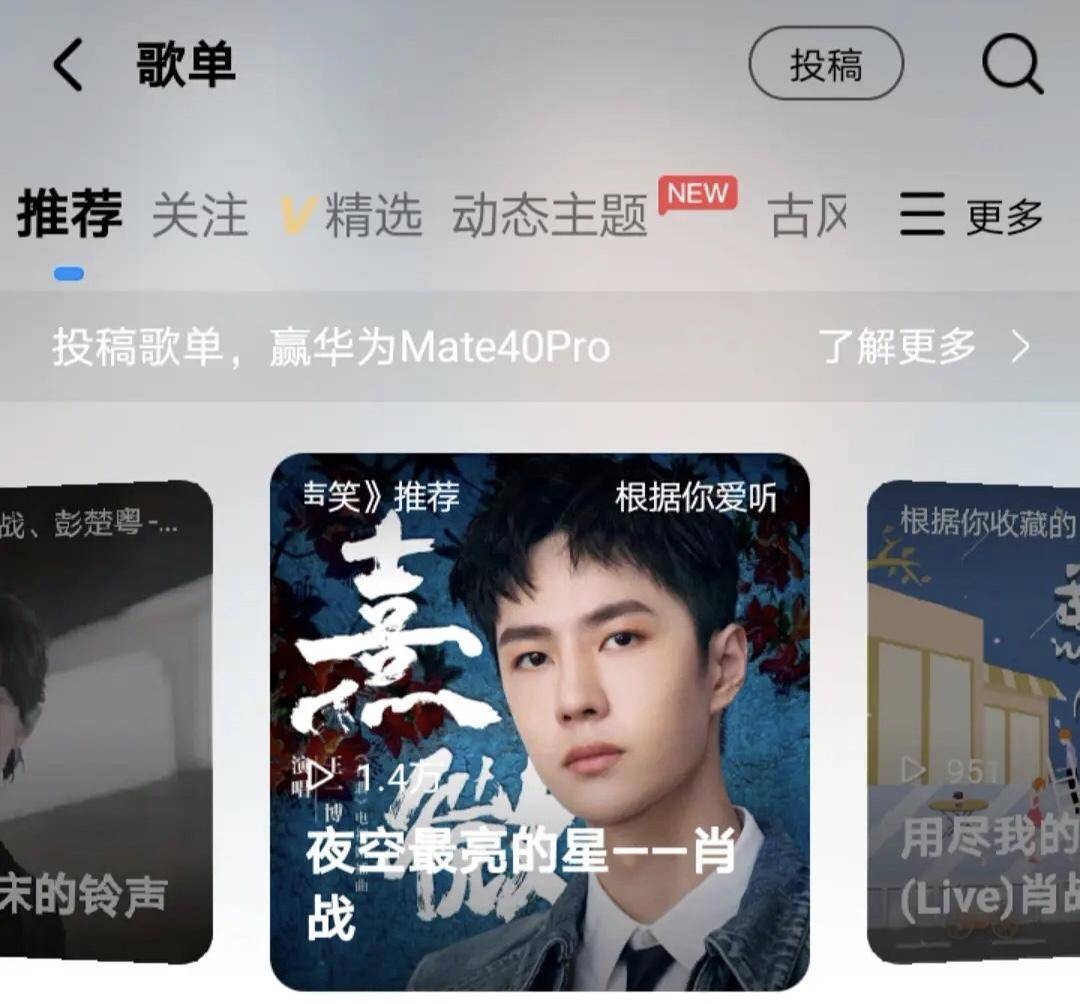The image size is (1080, 1004).
Task: Switch to the 古风 tab
Action: tap(808, 216)
